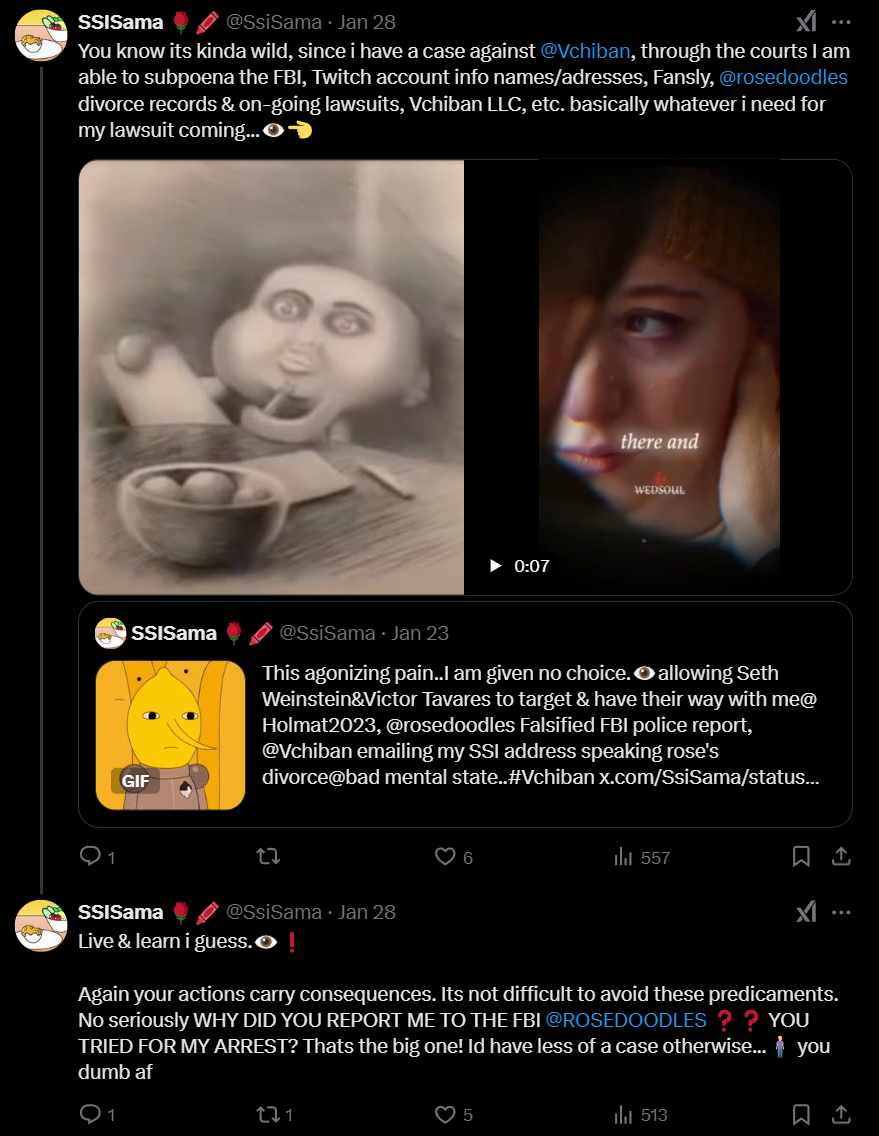Bookmark the subpoena post
This screenshot has height=1136, width=879.
801,856
